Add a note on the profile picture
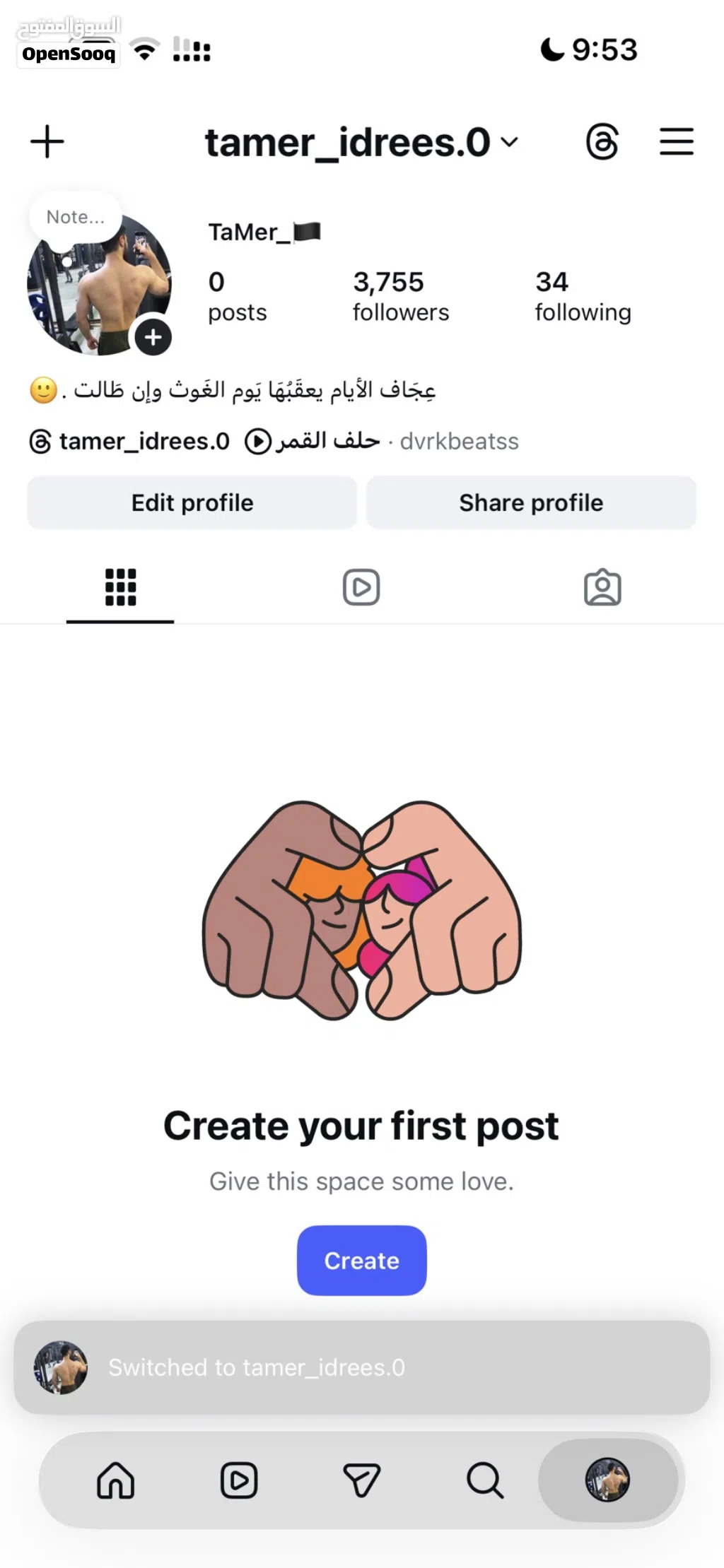 (x=75, y=217)
